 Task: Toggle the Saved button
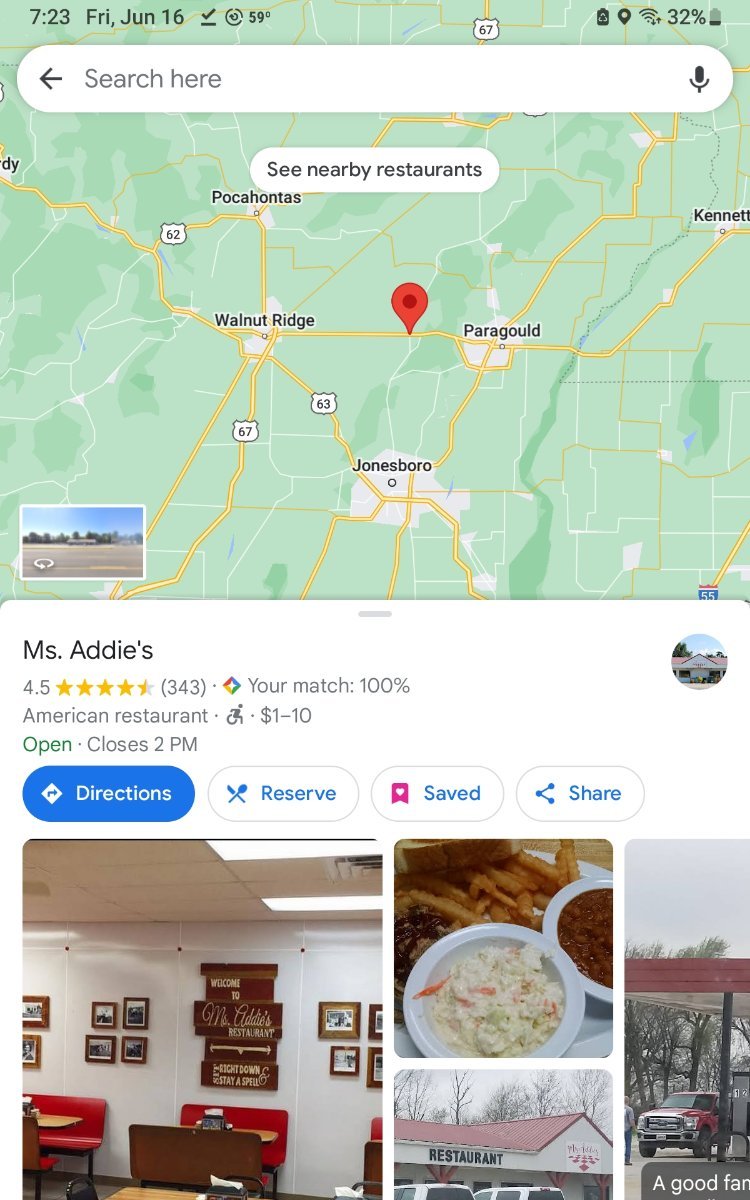click(437, 793)
